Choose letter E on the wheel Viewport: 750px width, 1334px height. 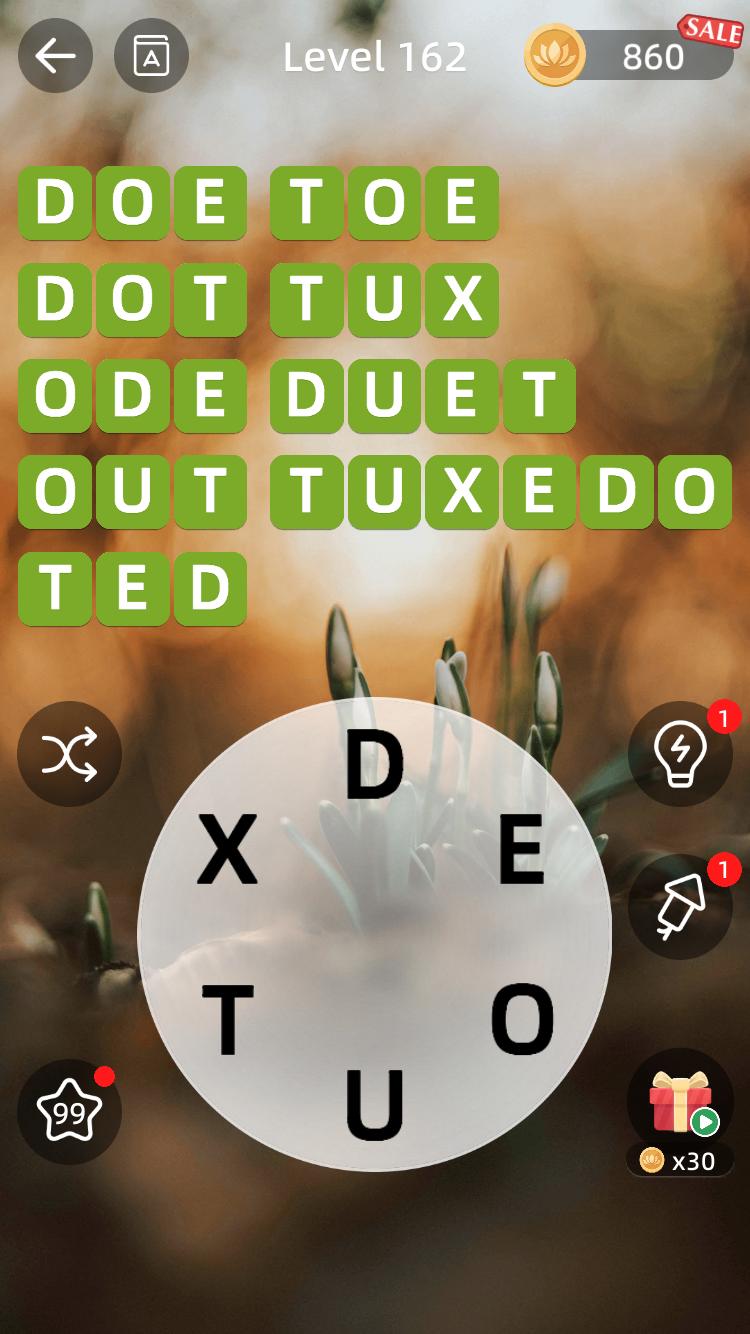pos(521,850)
